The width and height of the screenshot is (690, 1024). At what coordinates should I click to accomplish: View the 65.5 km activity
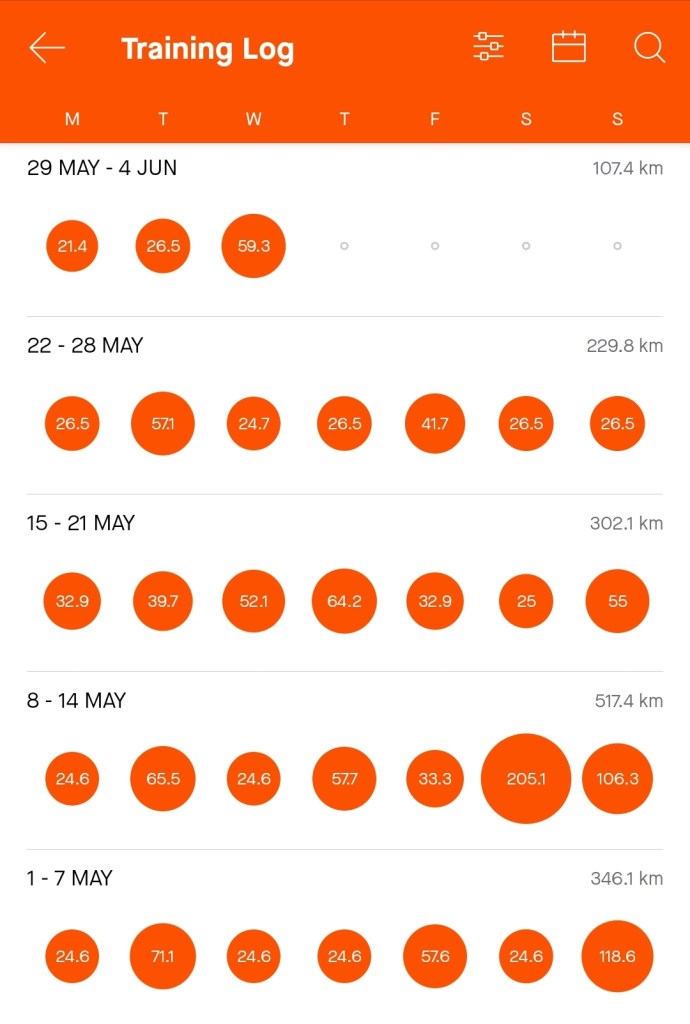pyautogui.click(x=163, y=778)
